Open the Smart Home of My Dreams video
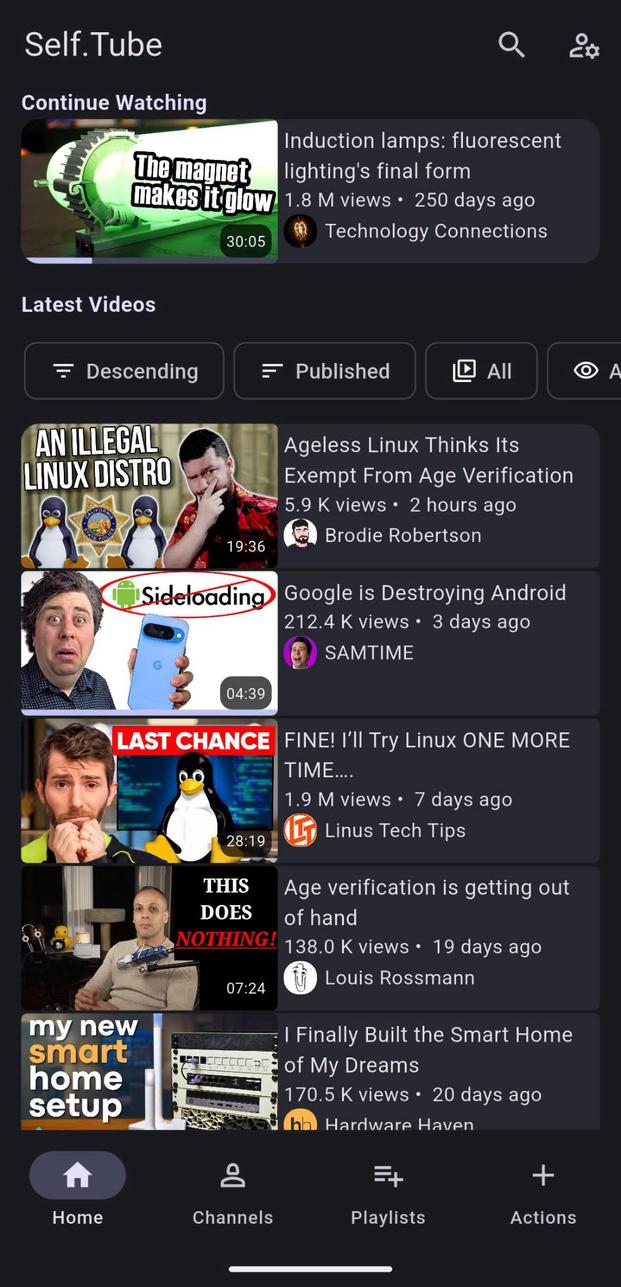This screenshot has height=1287, width=621. pyautogui.click(x=310, y=1071)
